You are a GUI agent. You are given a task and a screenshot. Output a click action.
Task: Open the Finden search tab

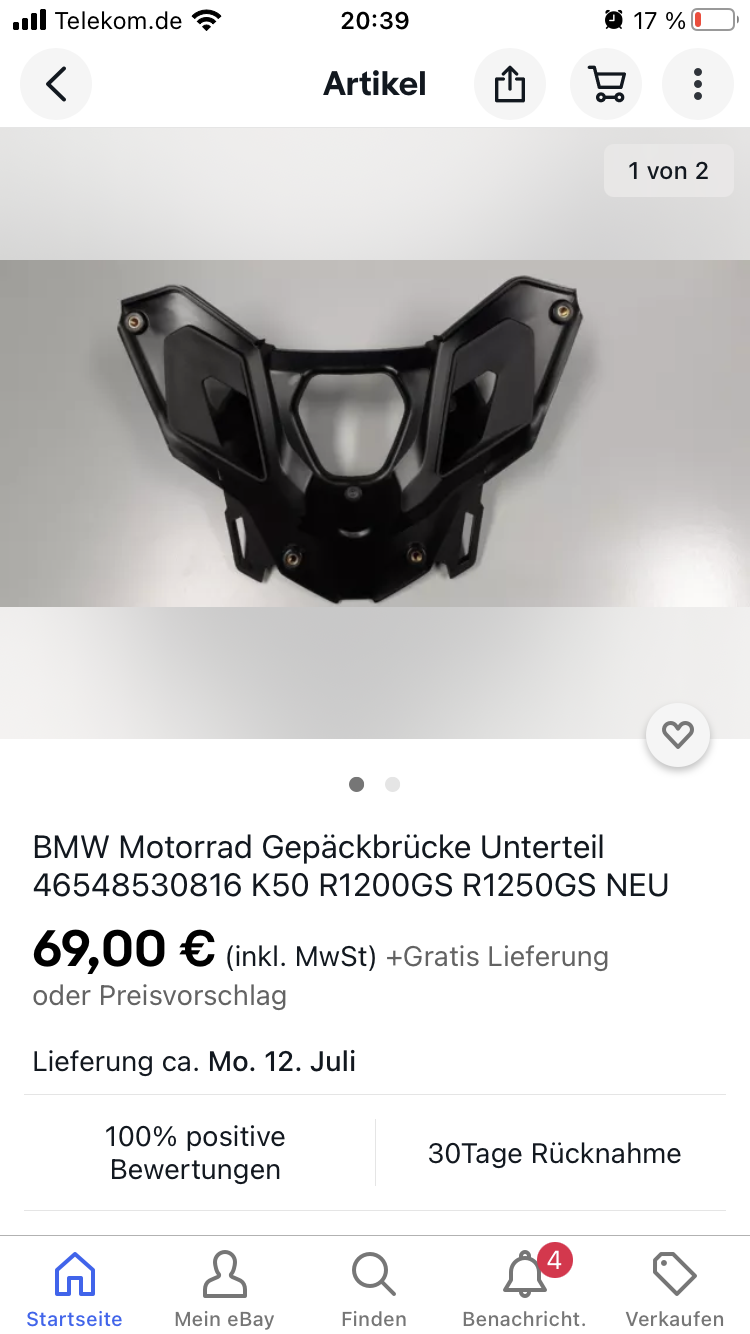[x=374, y=1289]
